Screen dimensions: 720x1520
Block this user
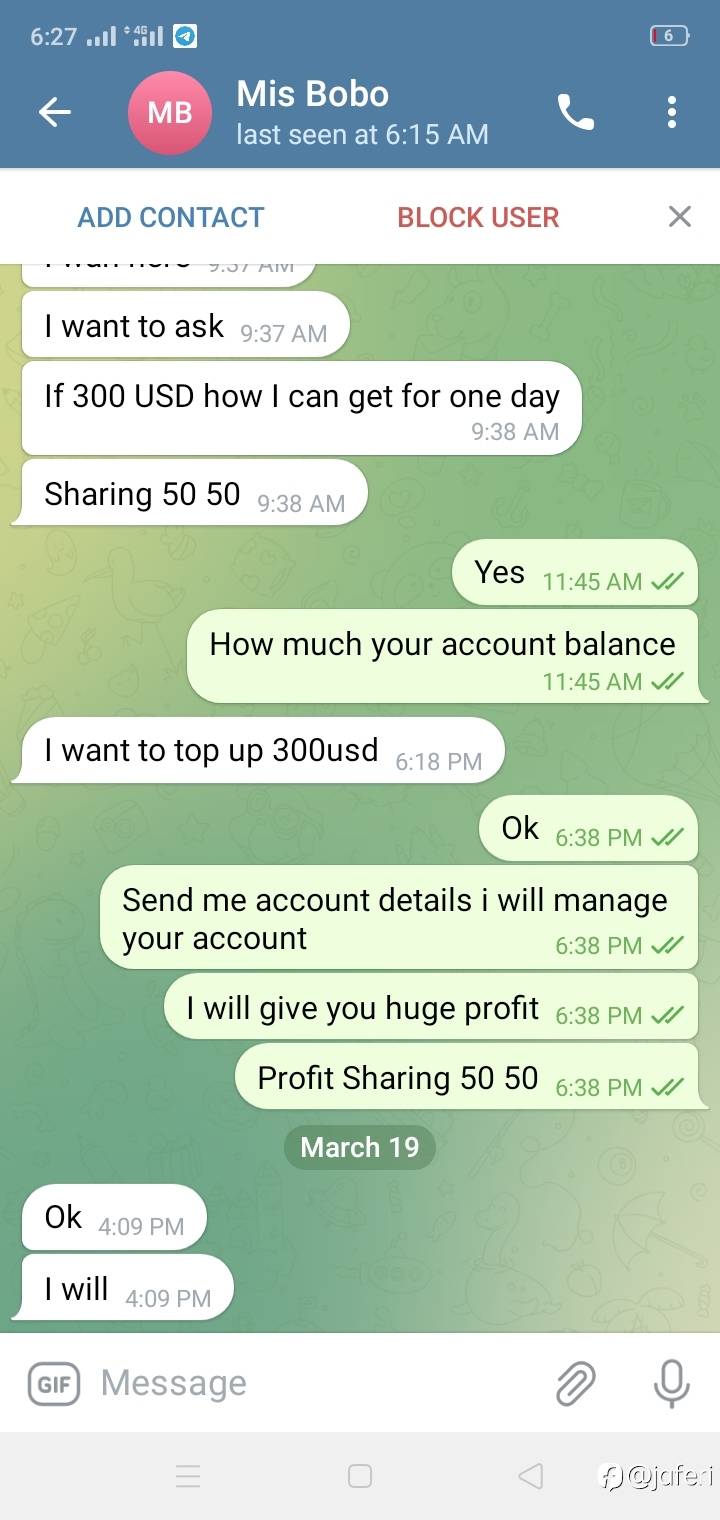[x=478, y=217]
